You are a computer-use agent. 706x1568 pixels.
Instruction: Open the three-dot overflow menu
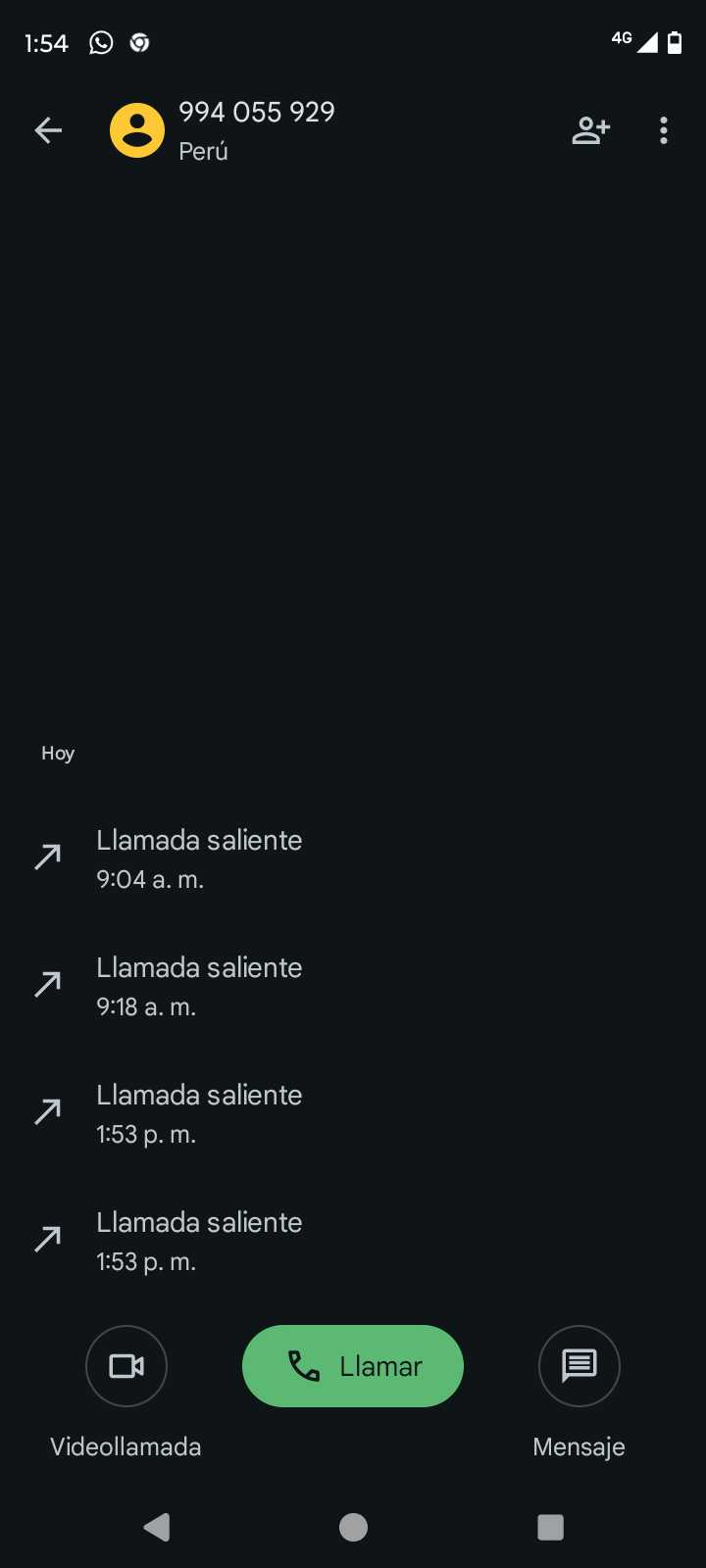(x=664, y=130)
